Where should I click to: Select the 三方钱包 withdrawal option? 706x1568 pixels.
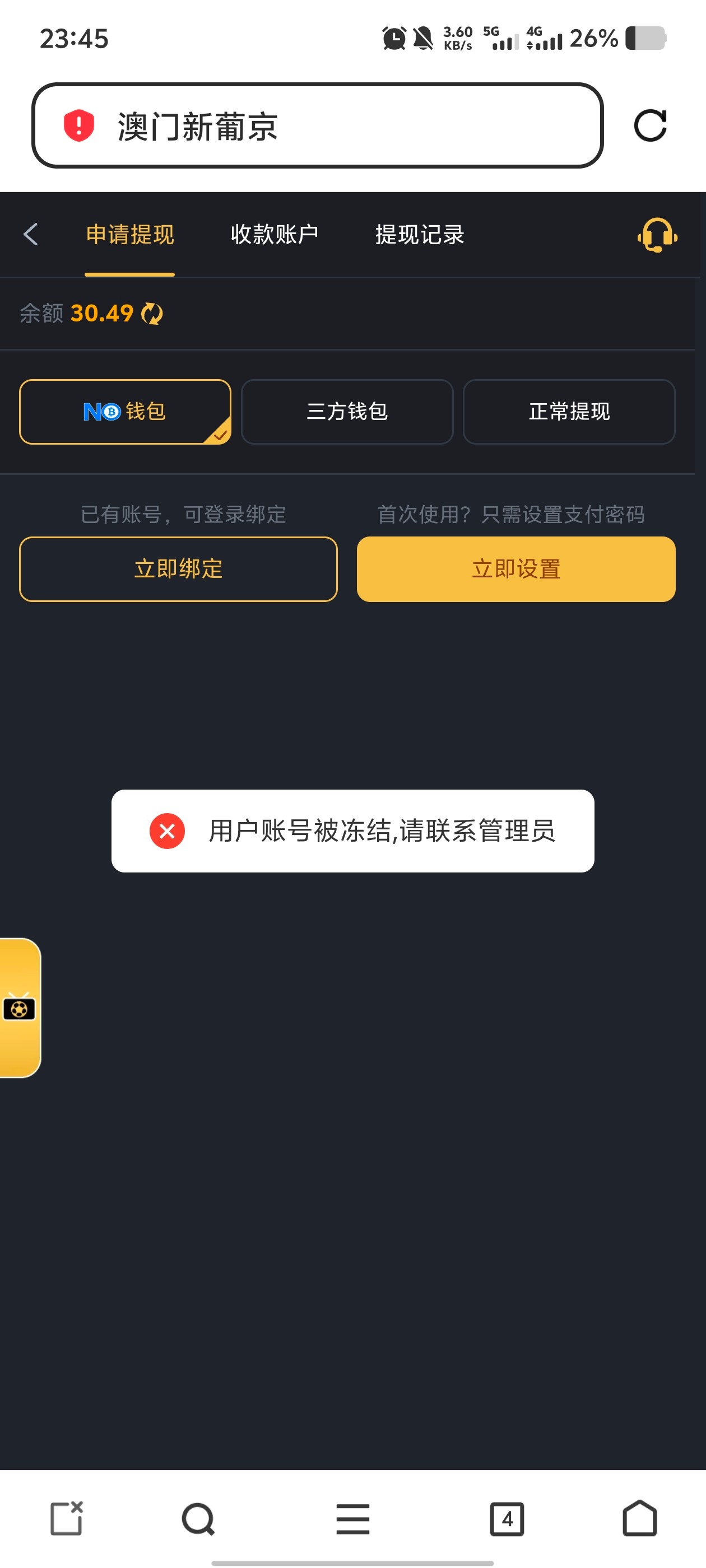coord(347,412)
